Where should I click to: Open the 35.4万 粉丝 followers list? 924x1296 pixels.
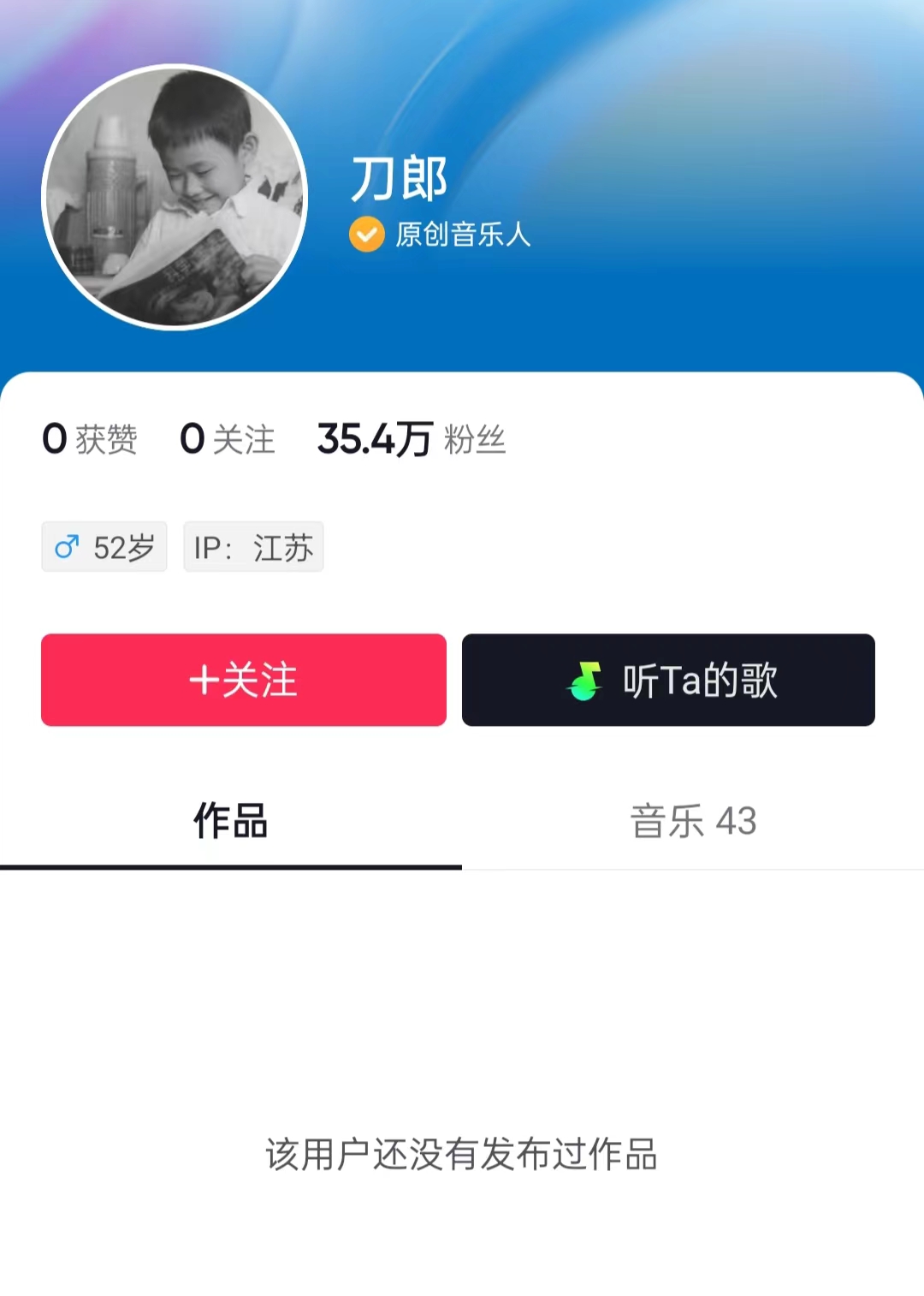tap(412, 440)
